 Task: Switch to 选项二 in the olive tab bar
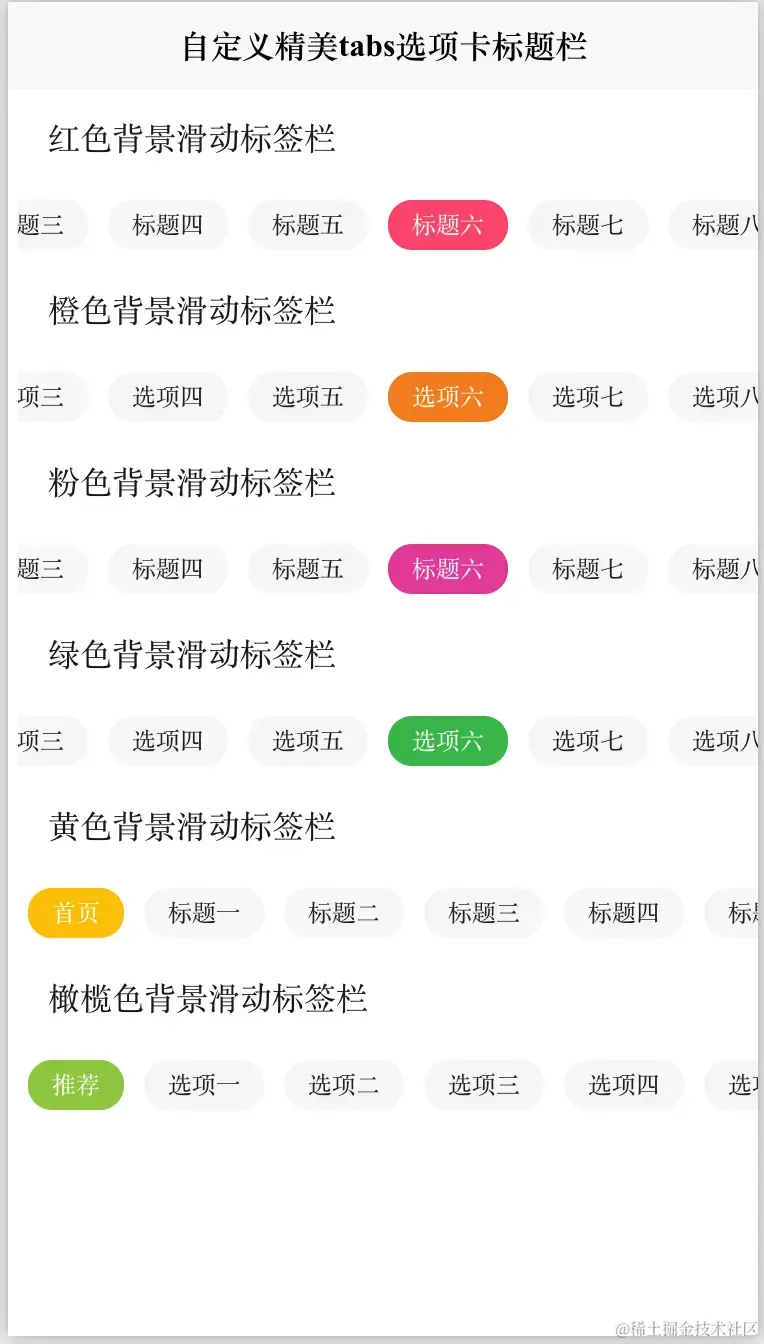coord(344,1085)
